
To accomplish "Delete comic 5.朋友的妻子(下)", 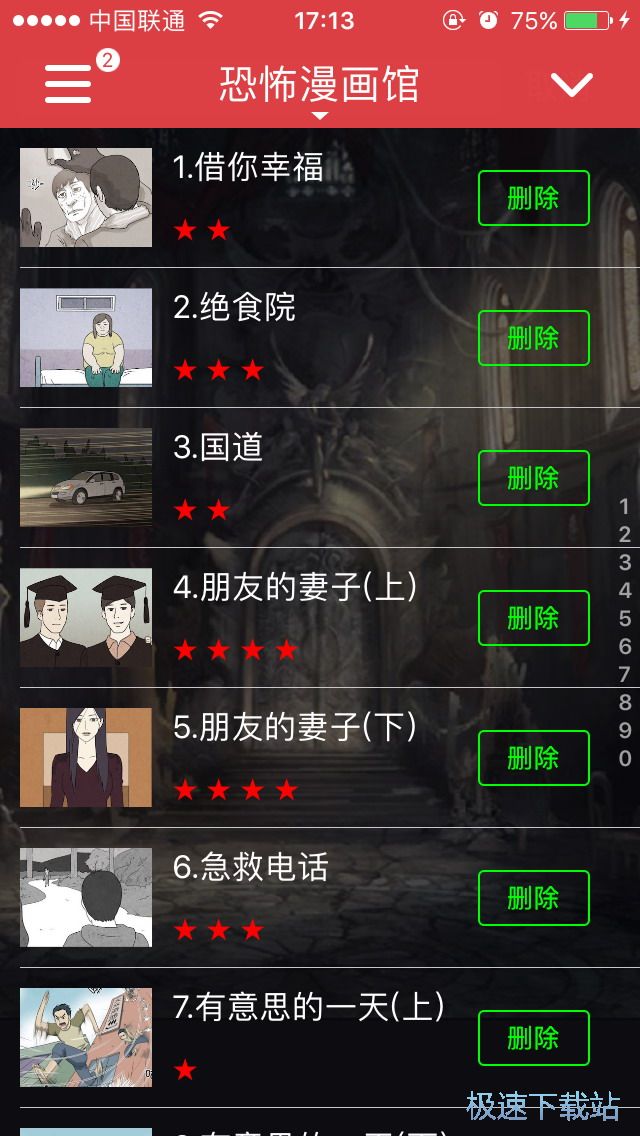I will tap(533, 758).
